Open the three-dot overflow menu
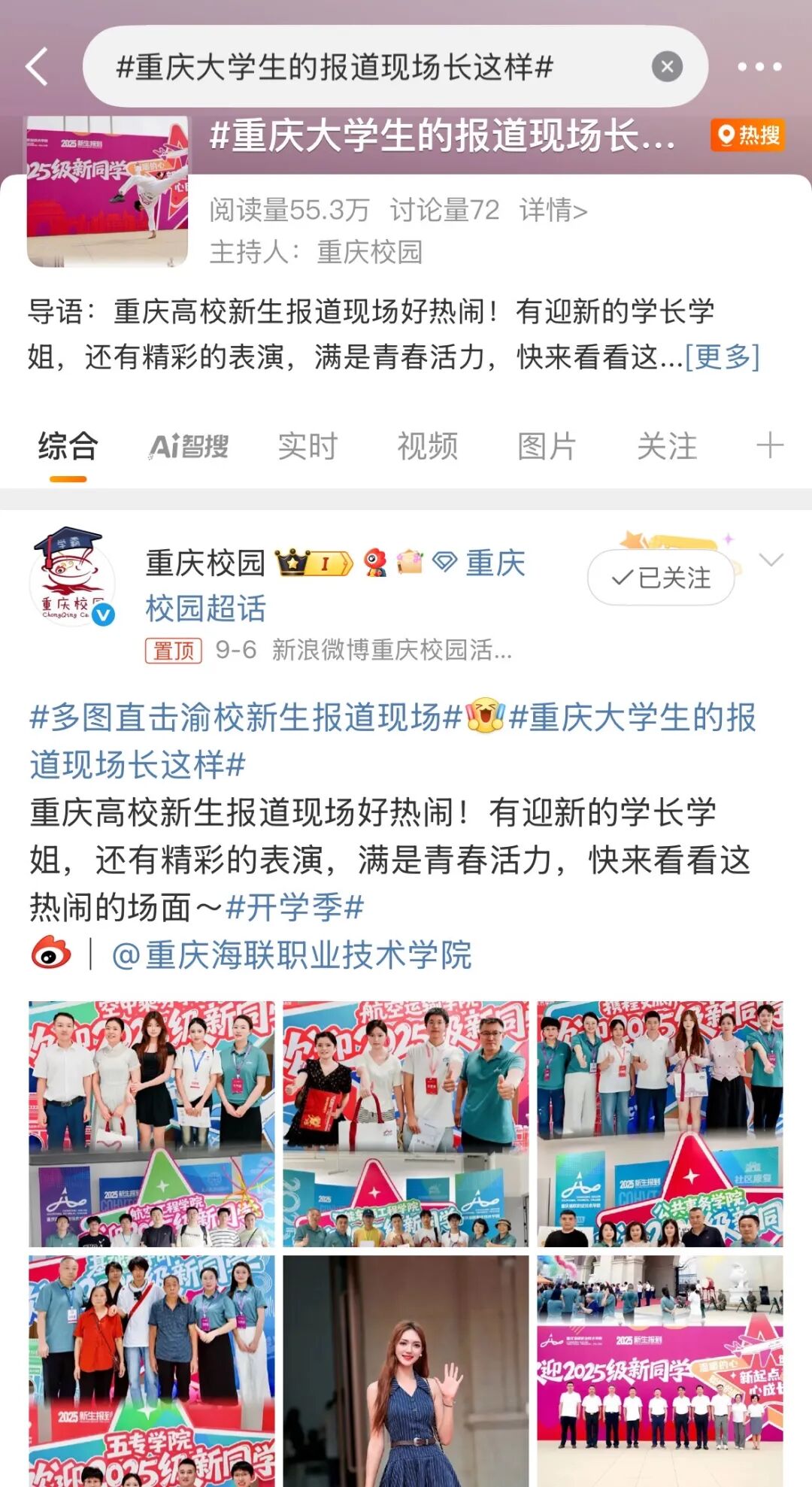The image size is (812, 1487). [759, 67]
